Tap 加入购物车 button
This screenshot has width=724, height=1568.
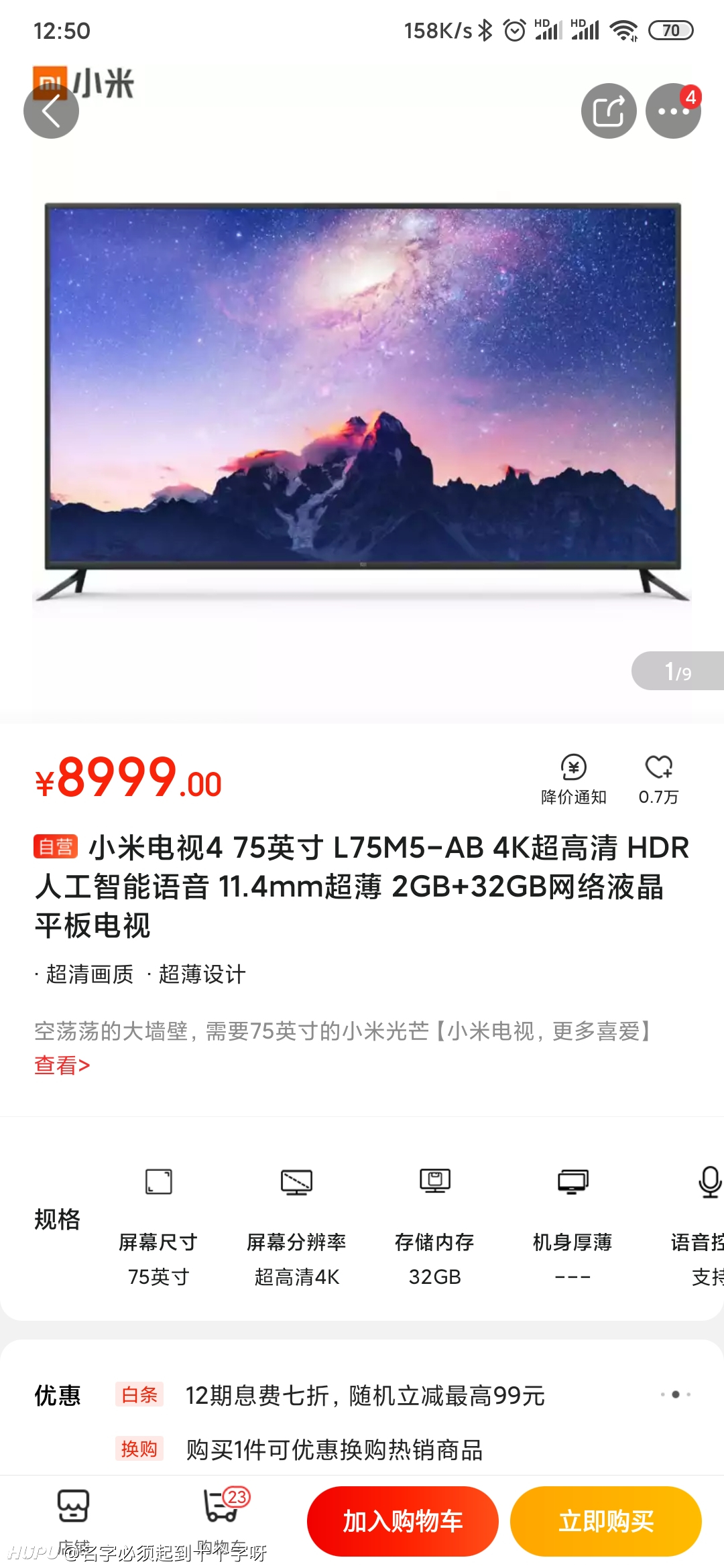pos(403,1521)
